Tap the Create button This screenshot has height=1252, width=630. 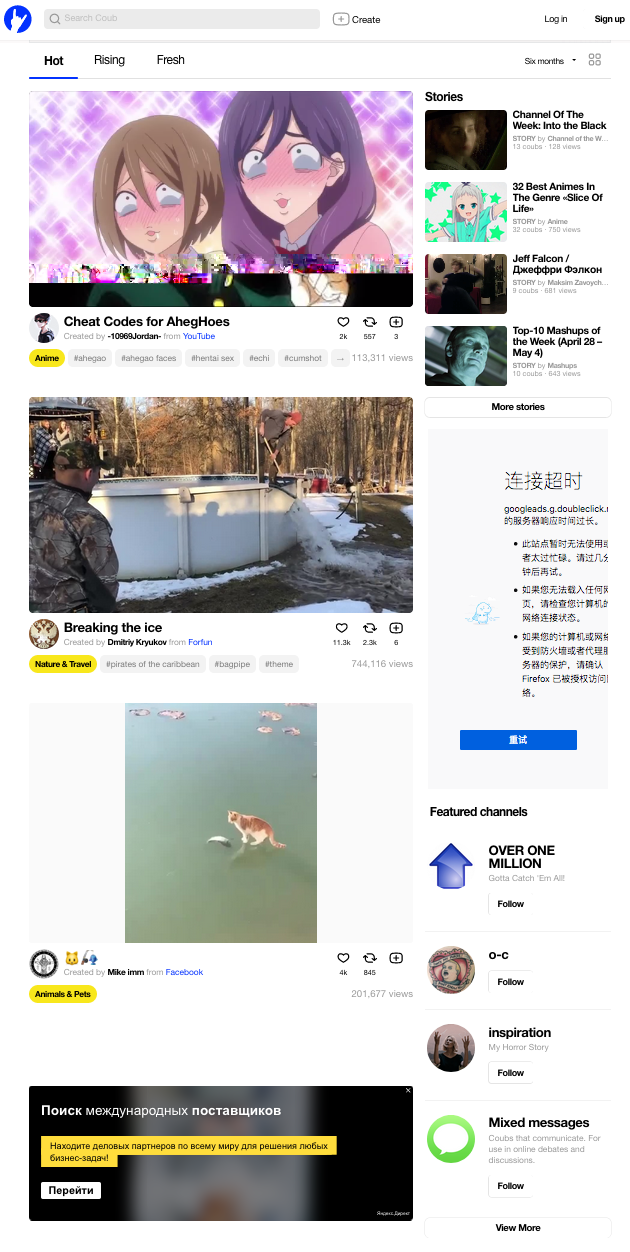[357, 19]
